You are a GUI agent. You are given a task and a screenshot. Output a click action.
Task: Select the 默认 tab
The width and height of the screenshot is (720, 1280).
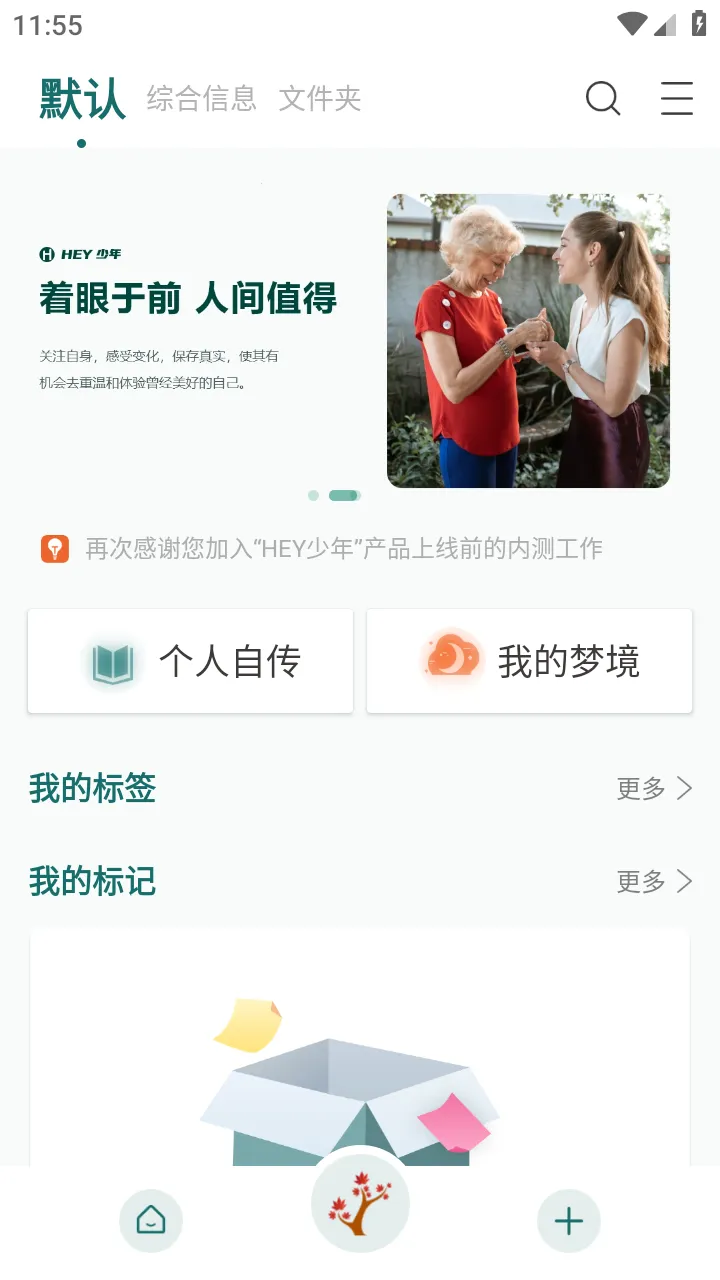[x=80, y=98]
